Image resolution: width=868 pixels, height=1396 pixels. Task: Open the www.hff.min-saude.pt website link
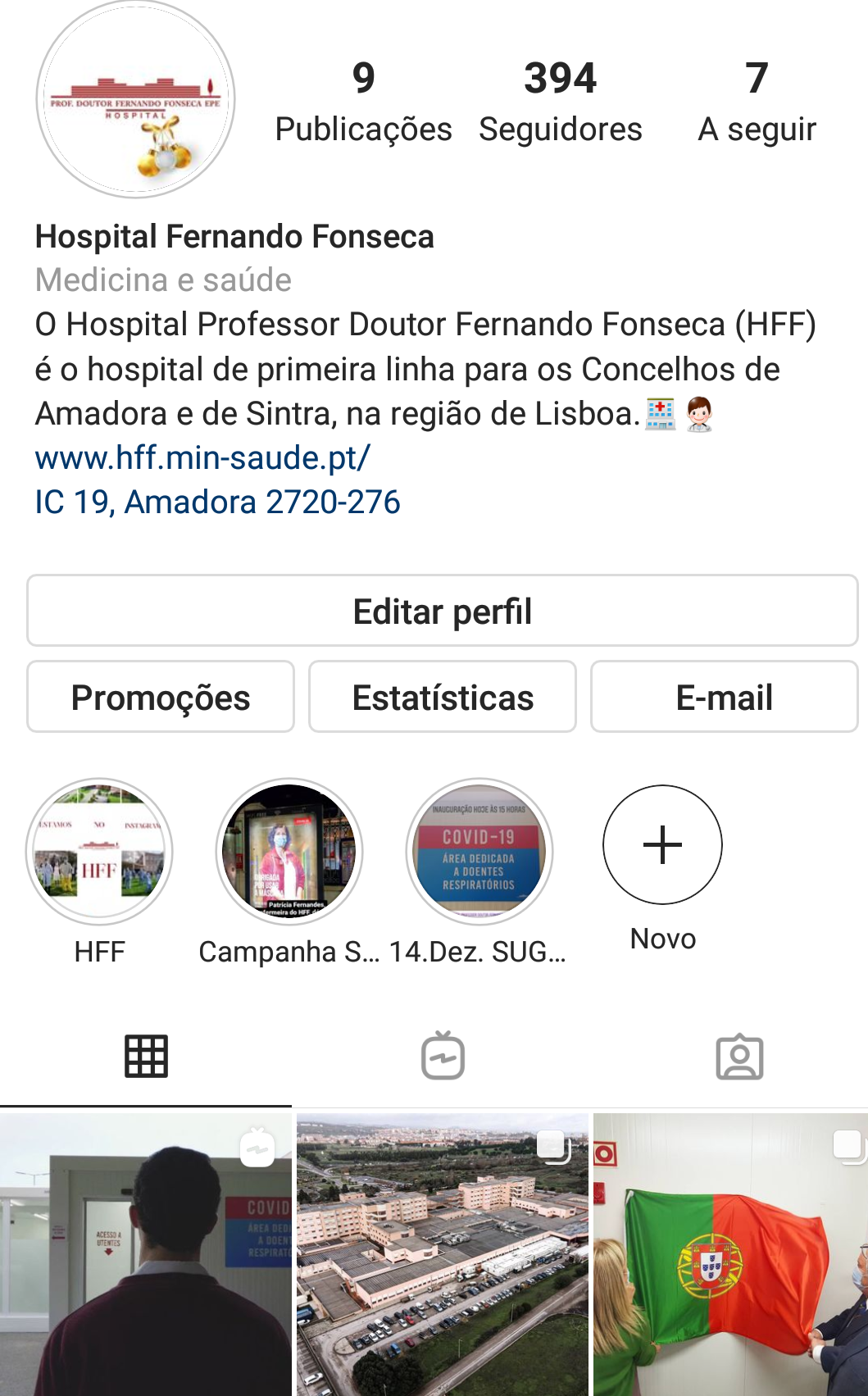[x=202, y=457]
